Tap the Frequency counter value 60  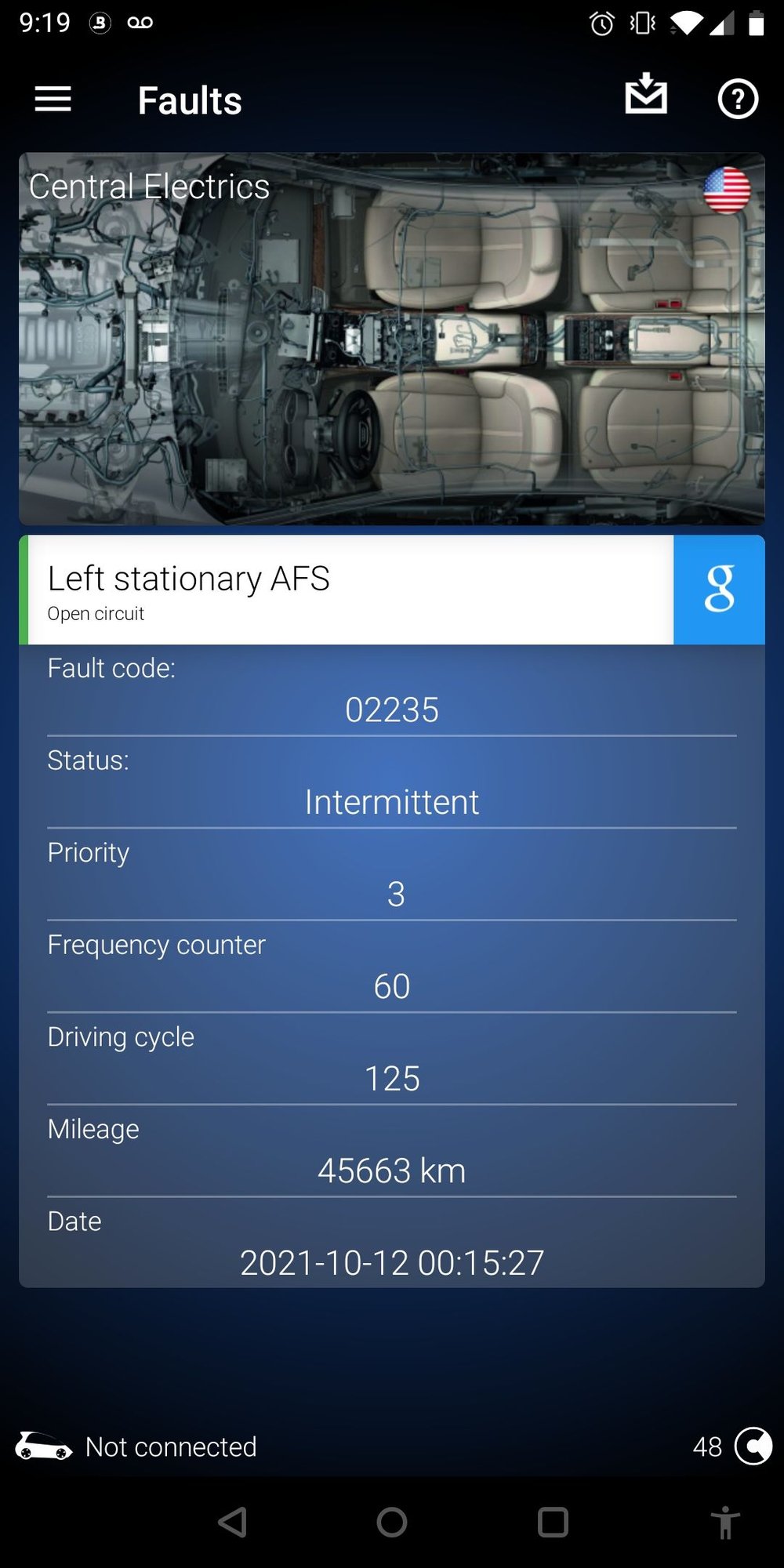tap(392, 985)
